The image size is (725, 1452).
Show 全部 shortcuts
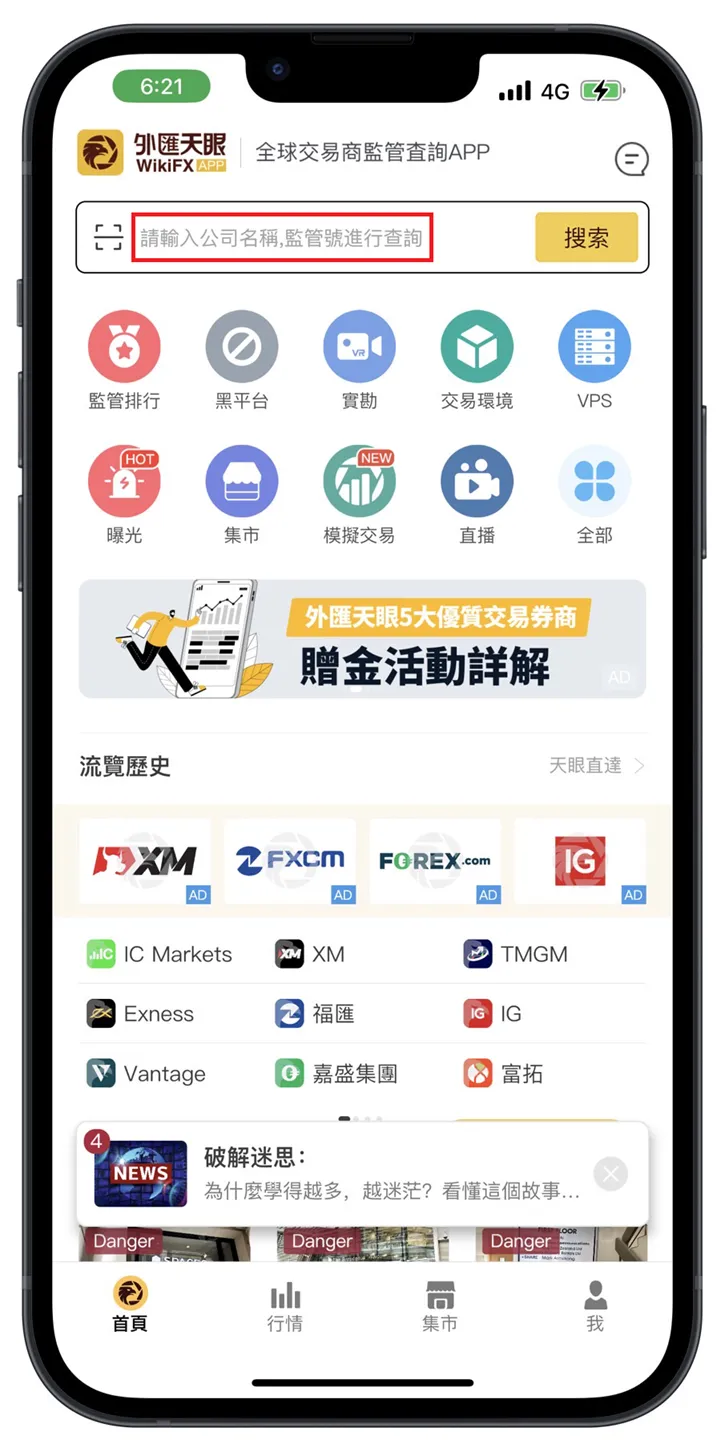coord(594,495)
